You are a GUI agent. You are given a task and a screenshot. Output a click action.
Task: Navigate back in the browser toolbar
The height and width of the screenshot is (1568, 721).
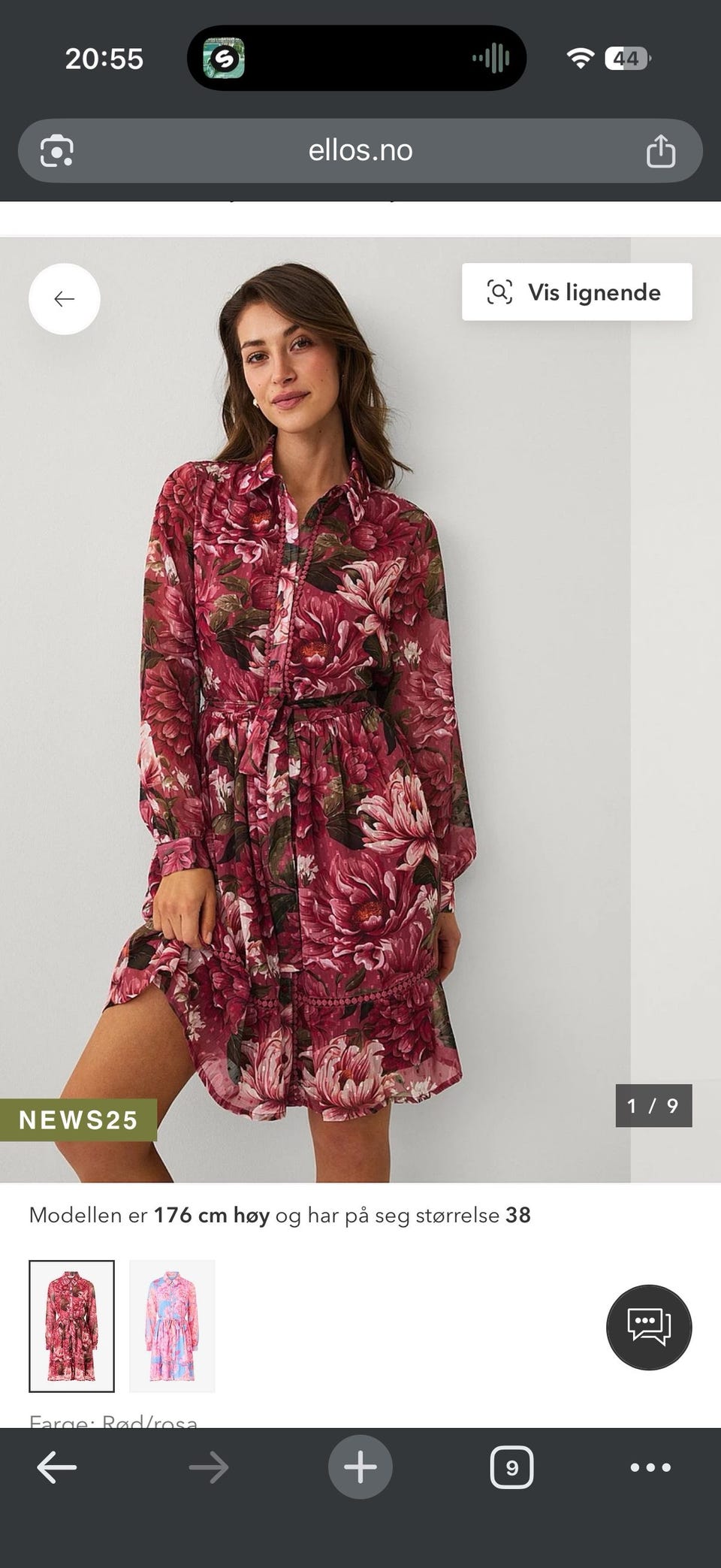57,1467
